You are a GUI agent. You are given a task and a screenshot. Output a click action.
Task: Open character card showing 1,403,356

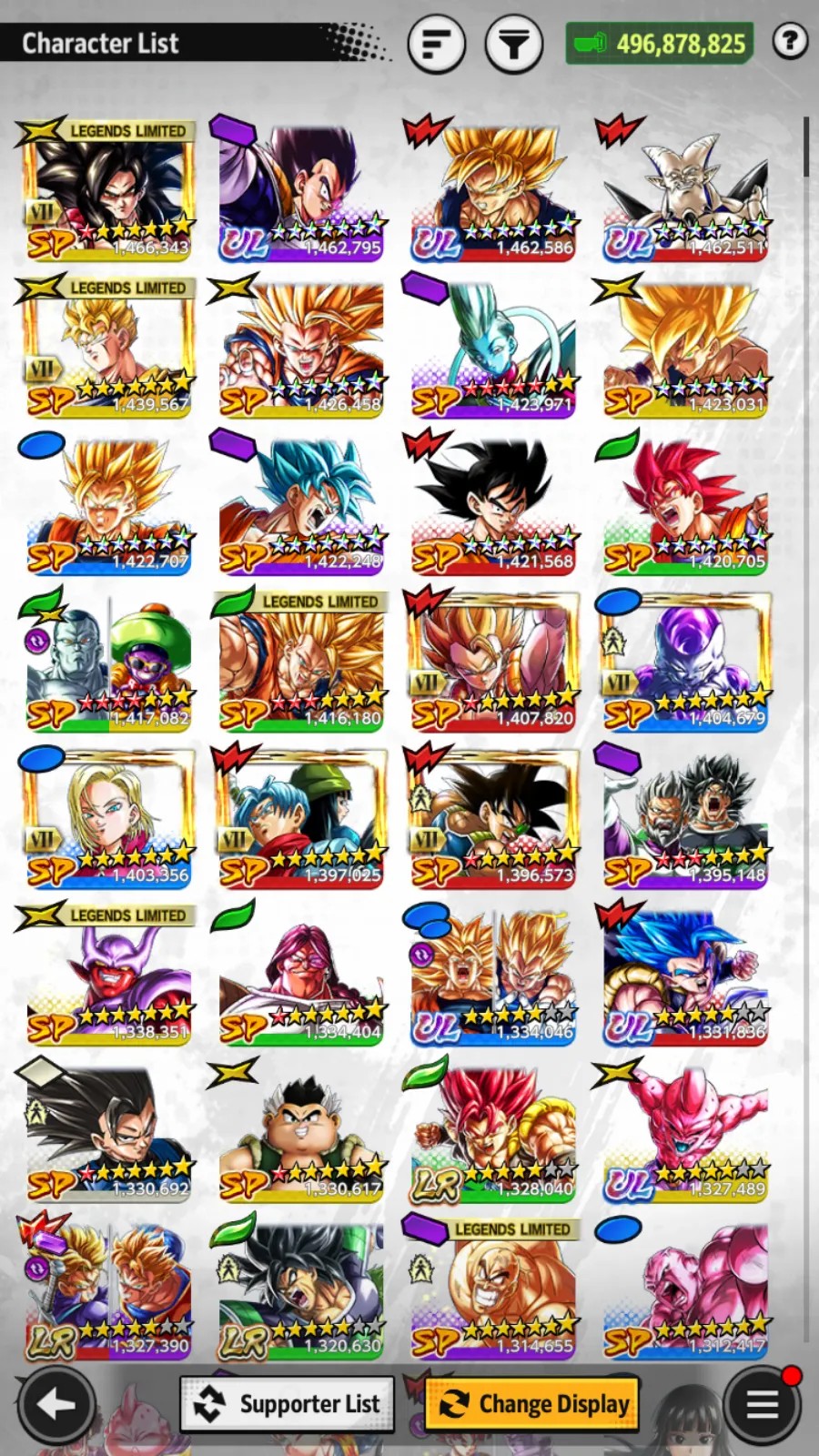107,817
